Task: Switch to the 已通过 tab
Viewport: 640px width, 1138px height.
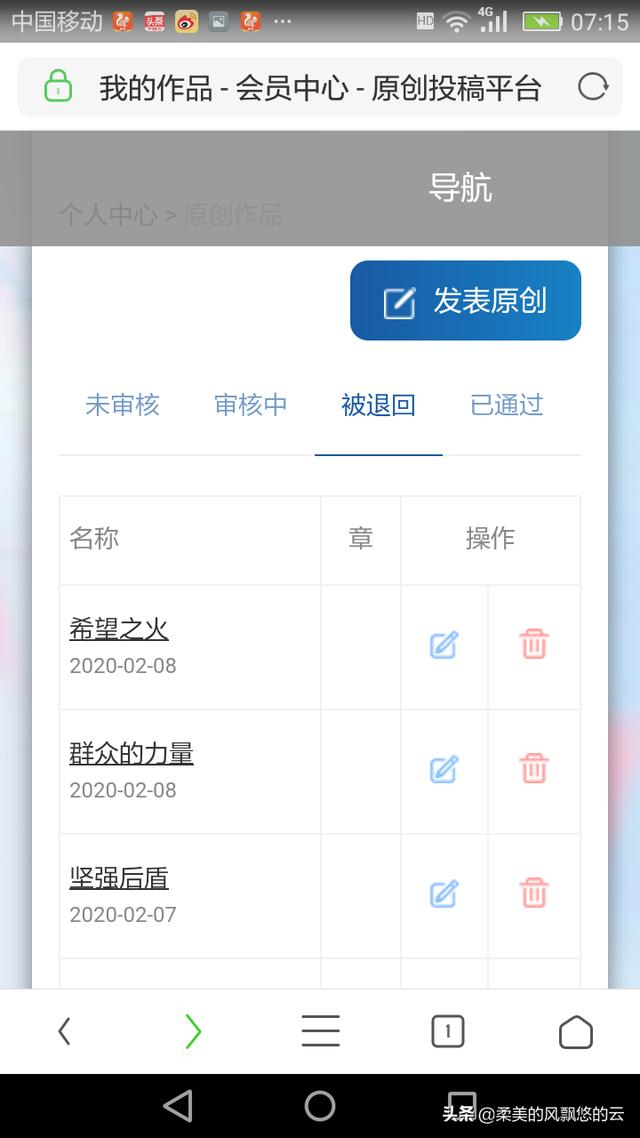Action: (507, 405)
